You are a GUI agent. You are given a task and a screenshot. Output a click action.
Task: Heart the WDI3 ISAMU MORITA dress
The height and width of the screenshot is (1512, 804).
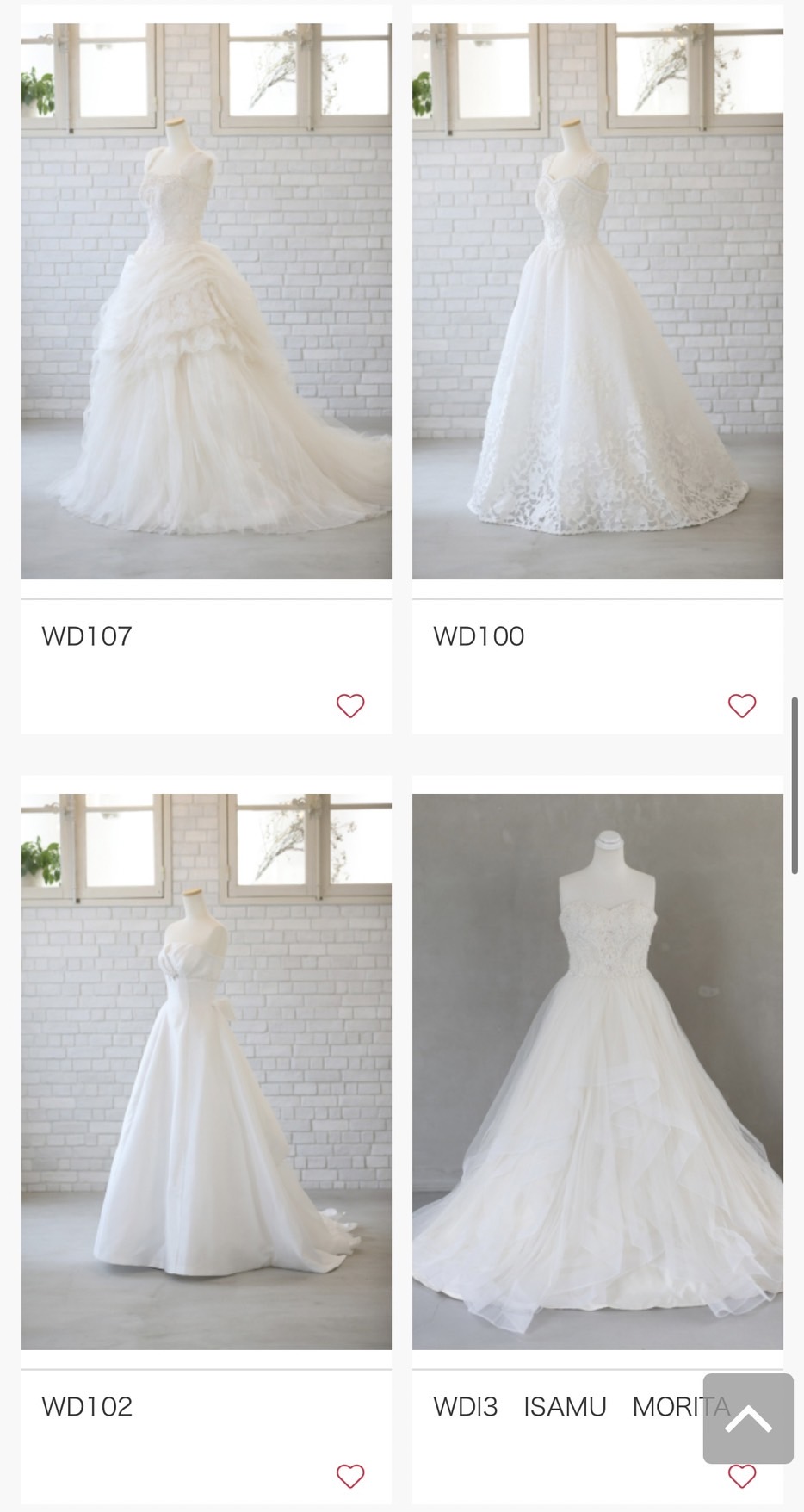point(742,1476)
